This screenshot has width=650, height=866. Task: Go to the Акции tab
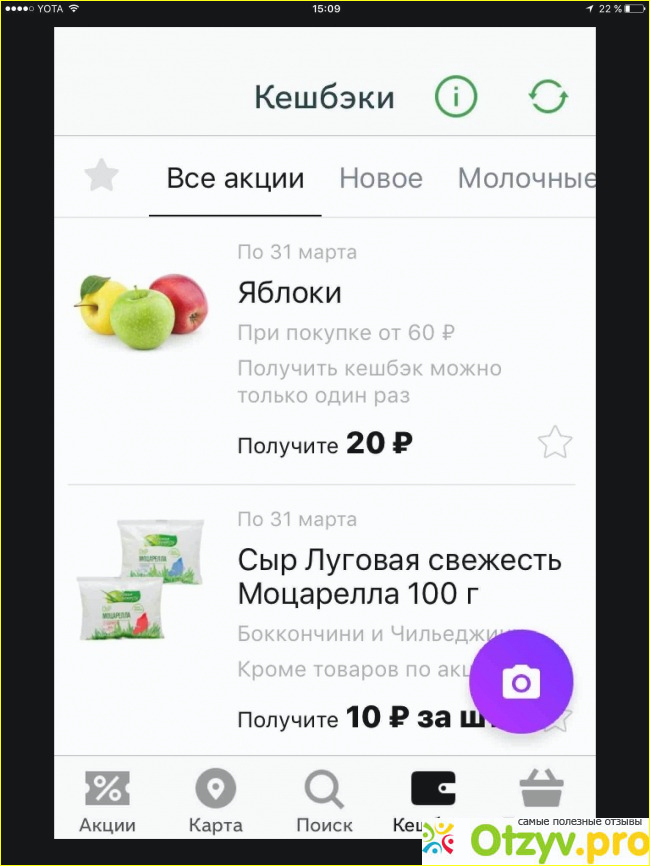[x=107, y=800]
